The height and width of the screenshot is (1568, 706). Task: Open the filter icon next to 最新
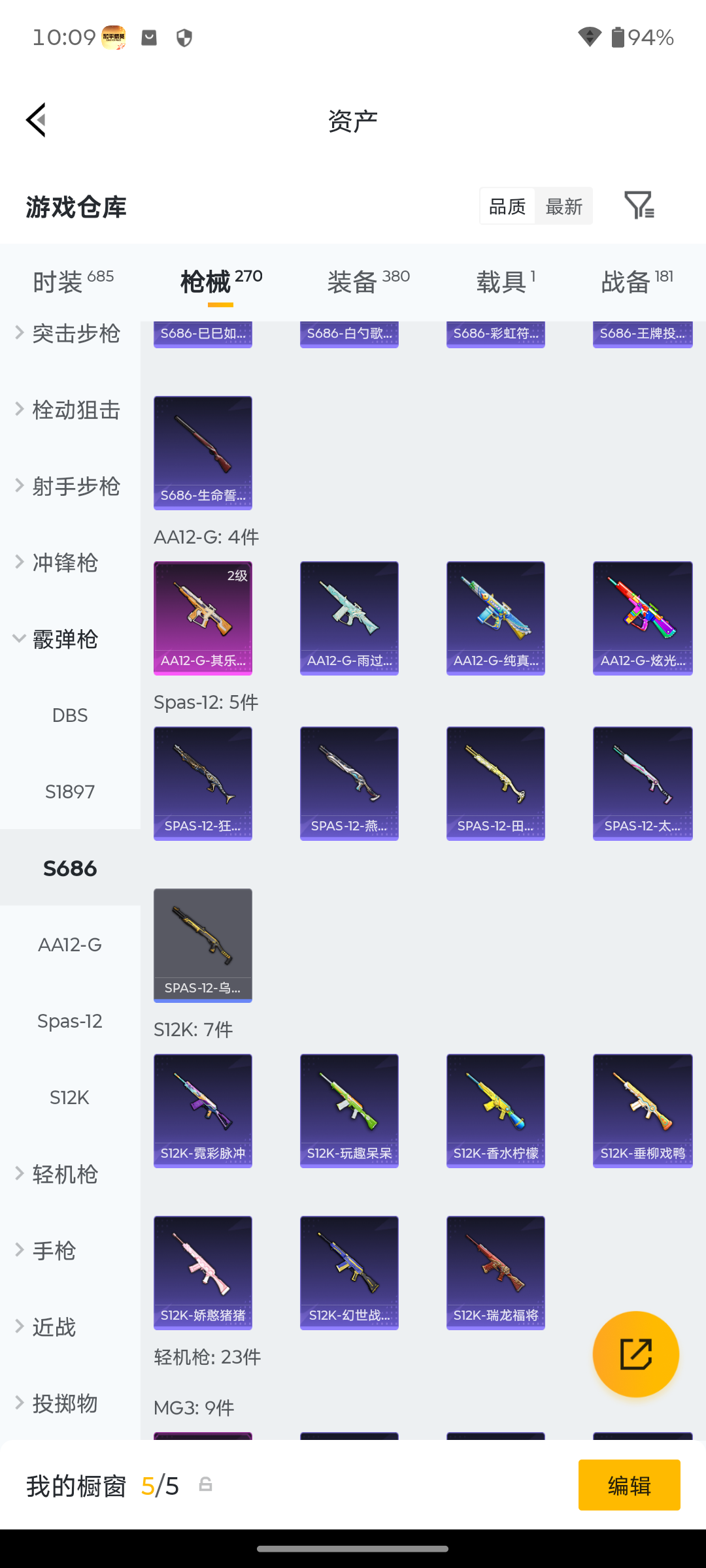tap(639, 206)
